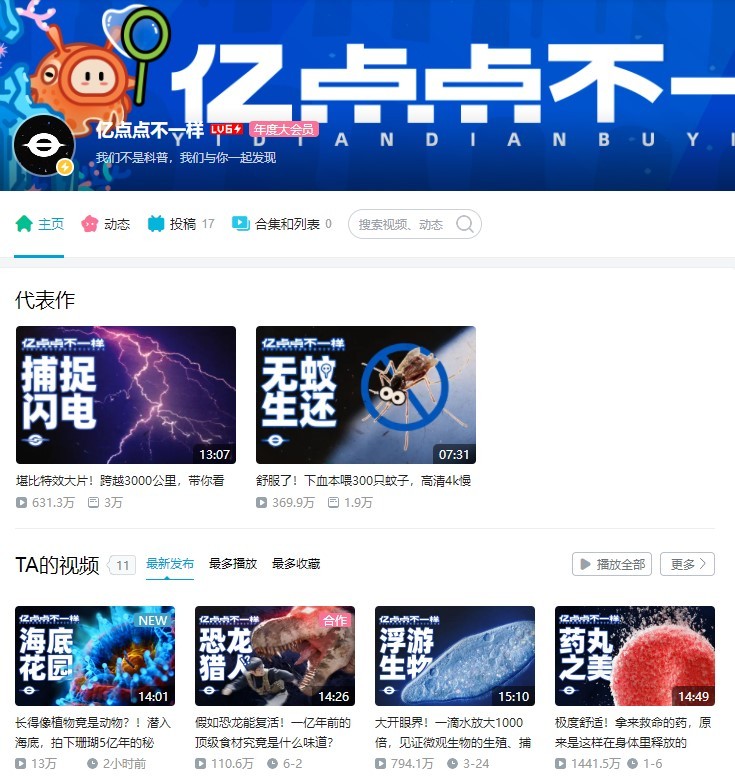This screenshot has height=784, width=735.
Task: Tap the 年度大会员 badge
Action: tap(284, 129)
